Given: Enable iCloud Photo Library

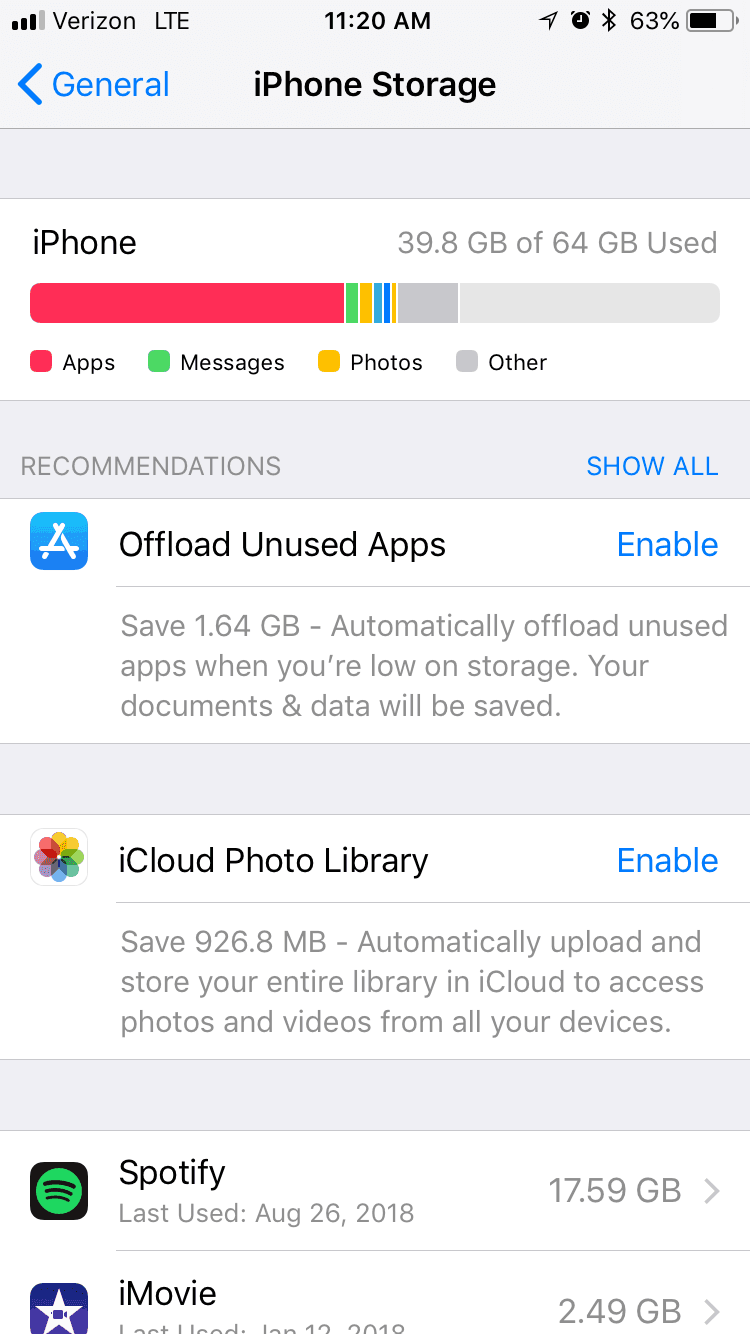Looking at the screenshot, I should [667, 860].
